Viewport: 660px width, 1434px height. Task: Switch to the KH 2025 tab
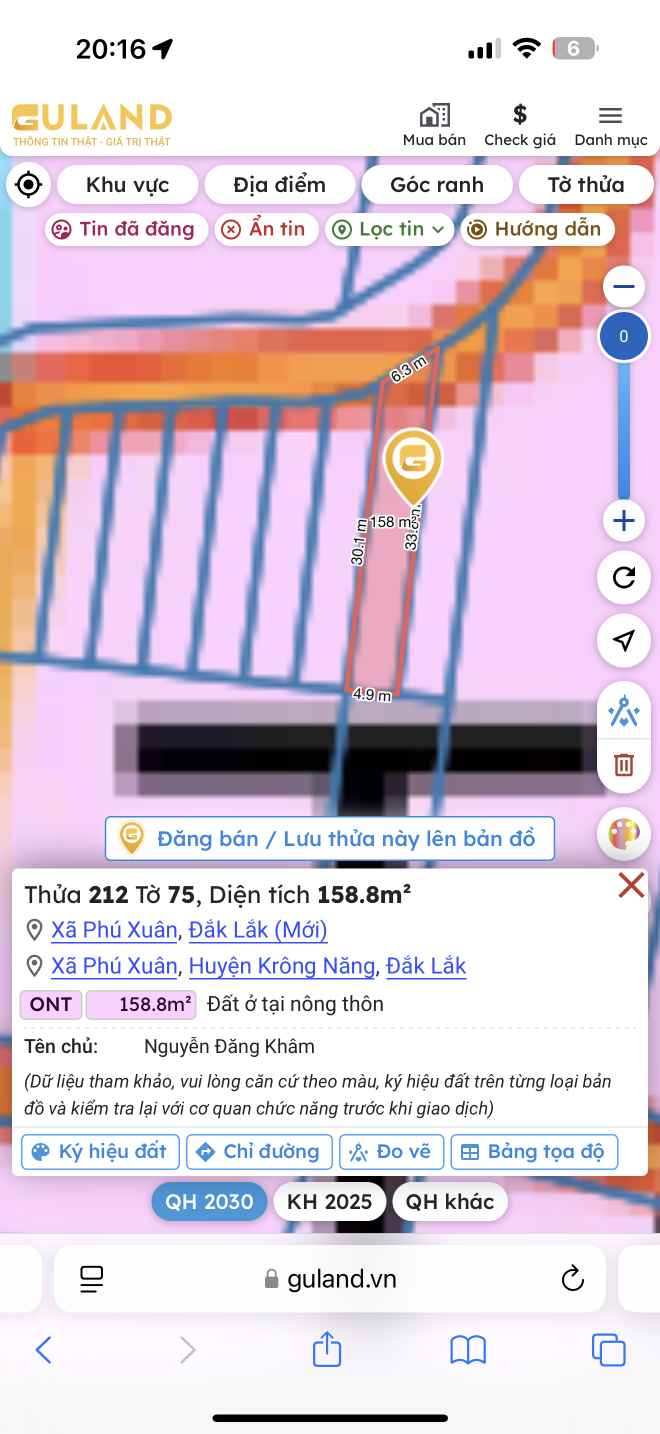click(330, 1202)
